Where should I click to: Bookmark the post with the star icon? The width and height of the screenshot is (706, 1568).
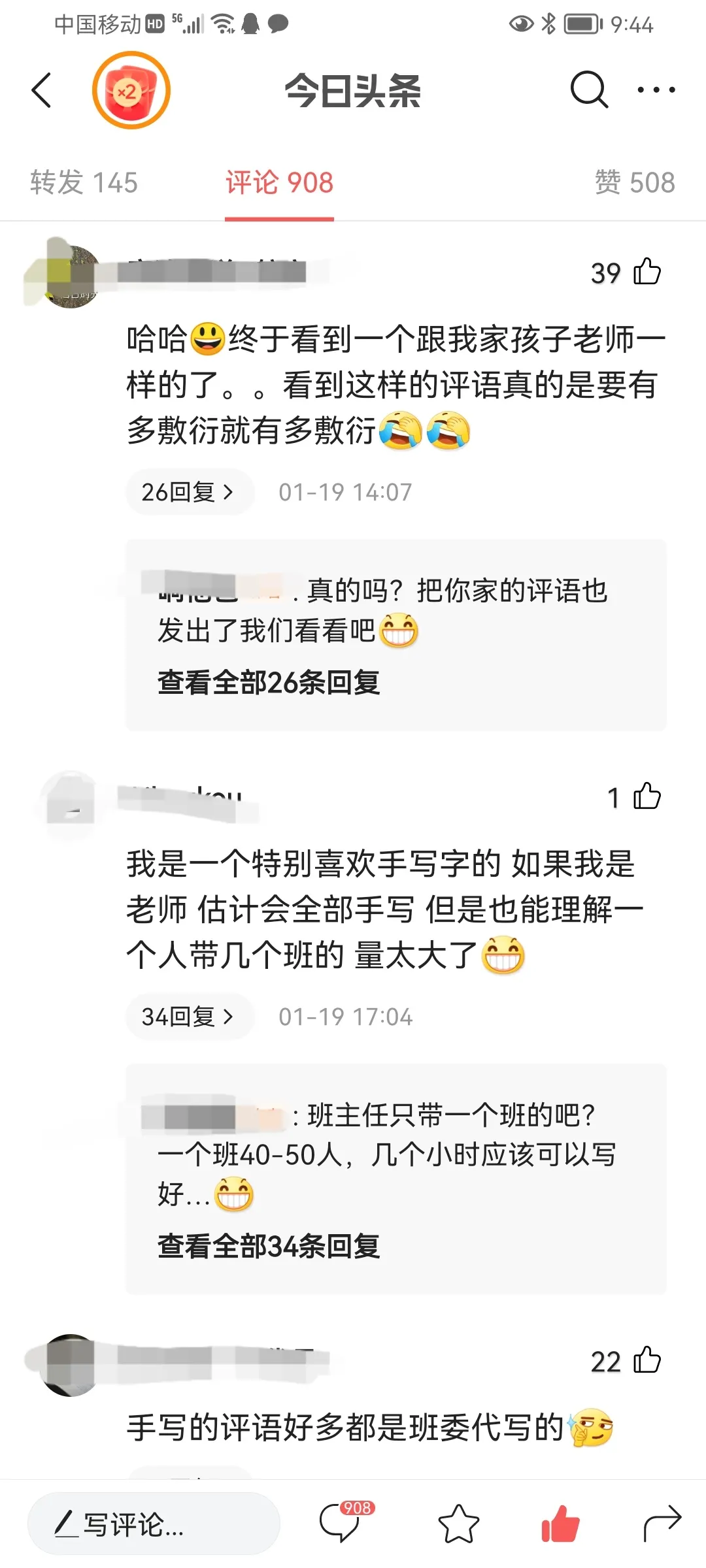(x=458, y=1524)
